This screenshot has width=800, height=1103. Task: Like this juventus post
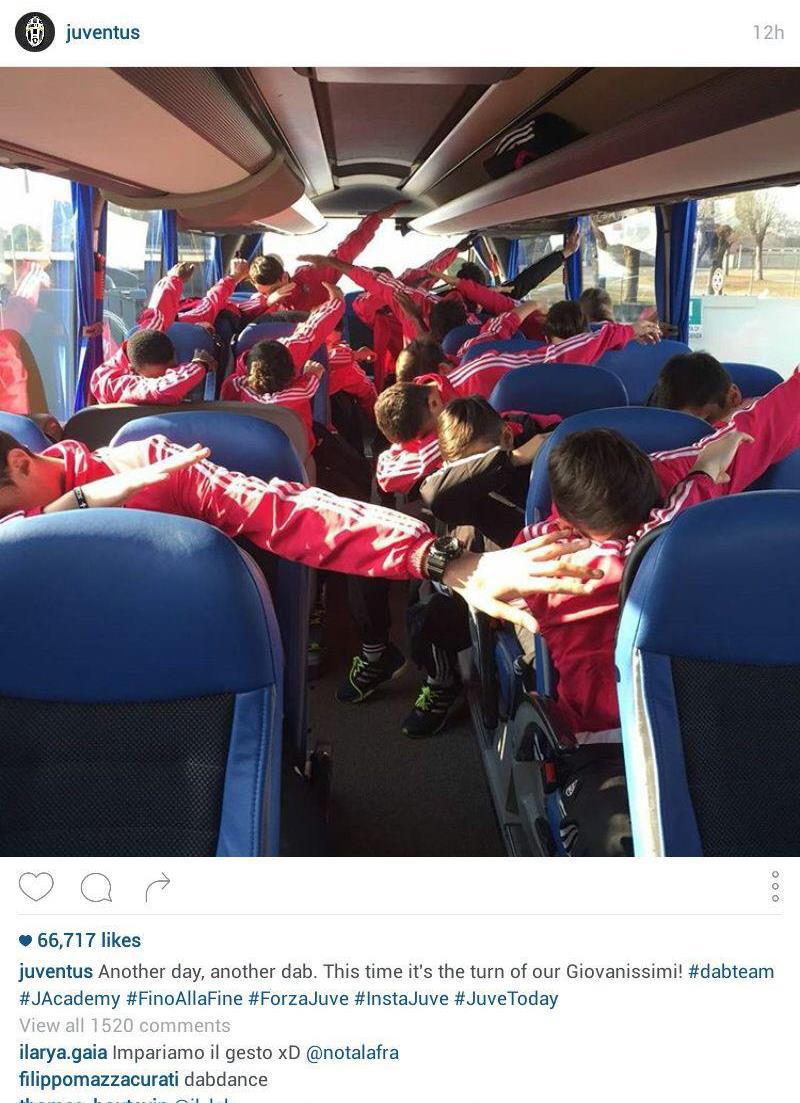pyautogui.click(x=36, y=887)
